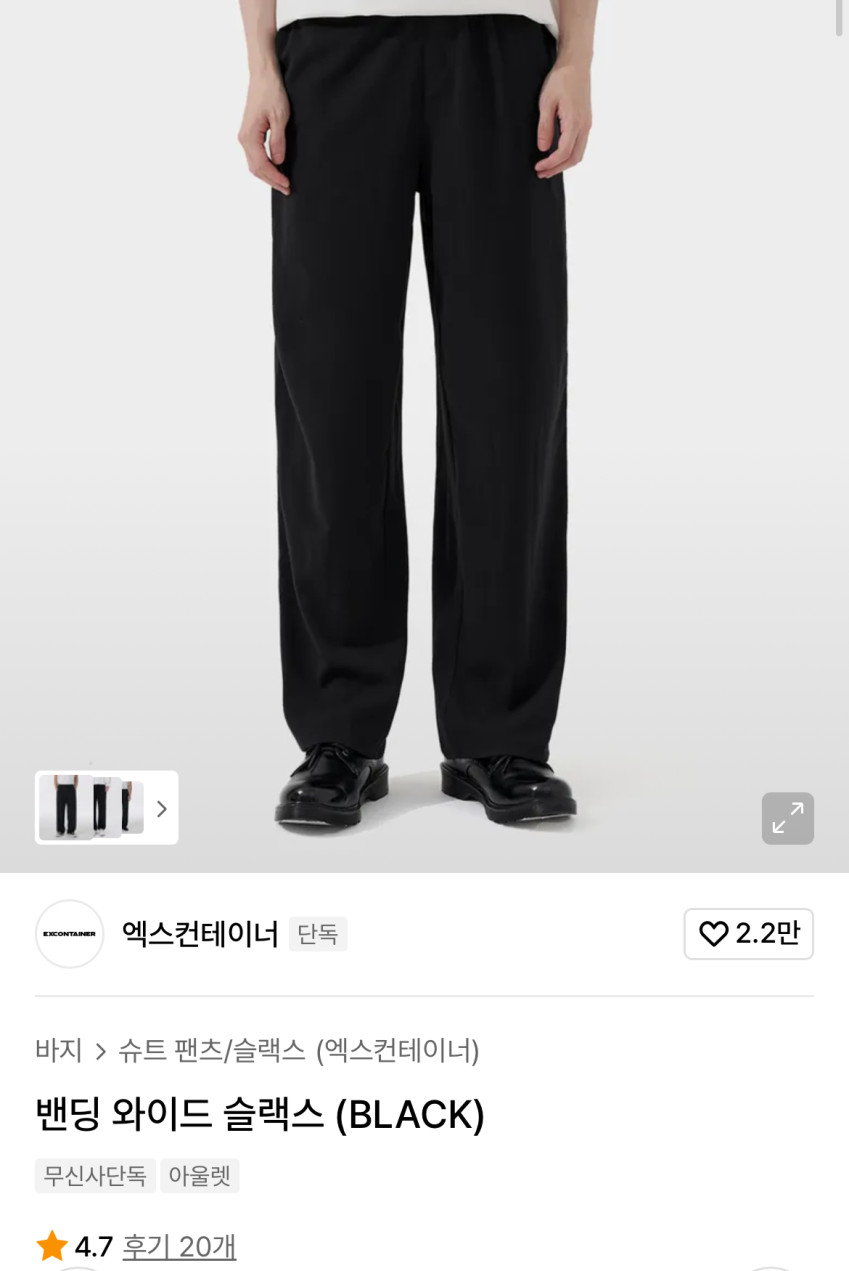Select the 아울렛 tag

[x=200, y=1176]
